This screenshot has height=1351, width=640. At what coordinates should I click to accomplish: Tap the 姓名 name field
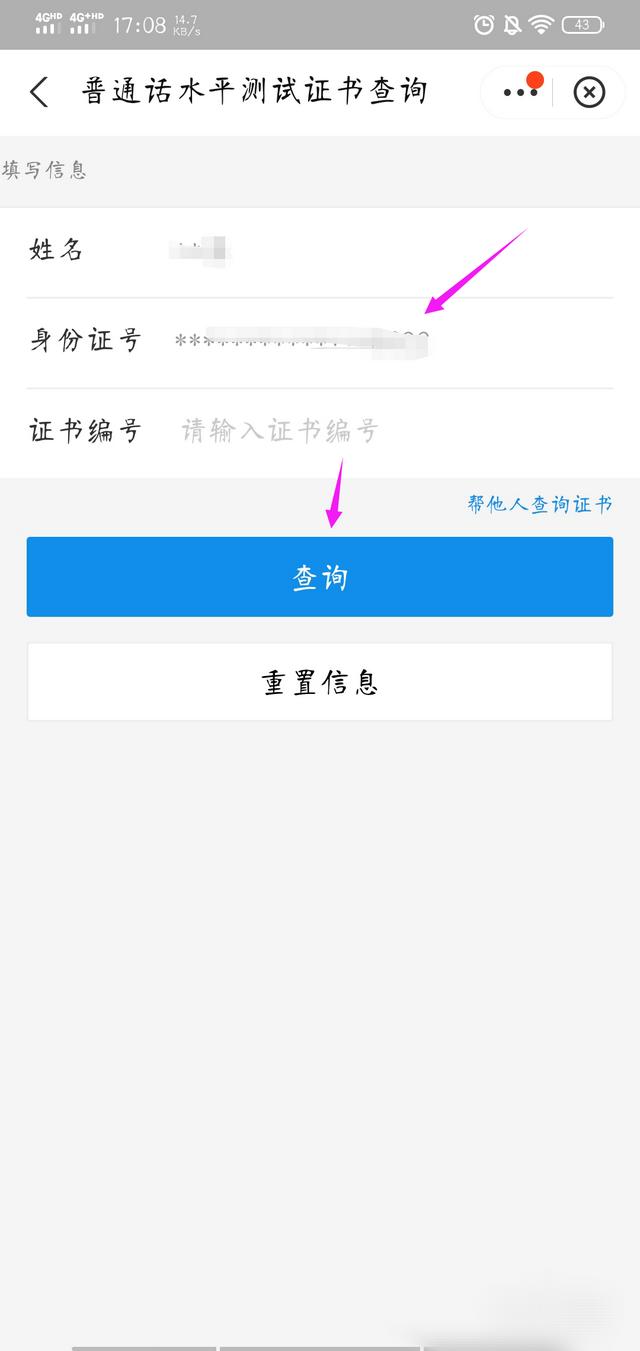click(x=320, y=251)
